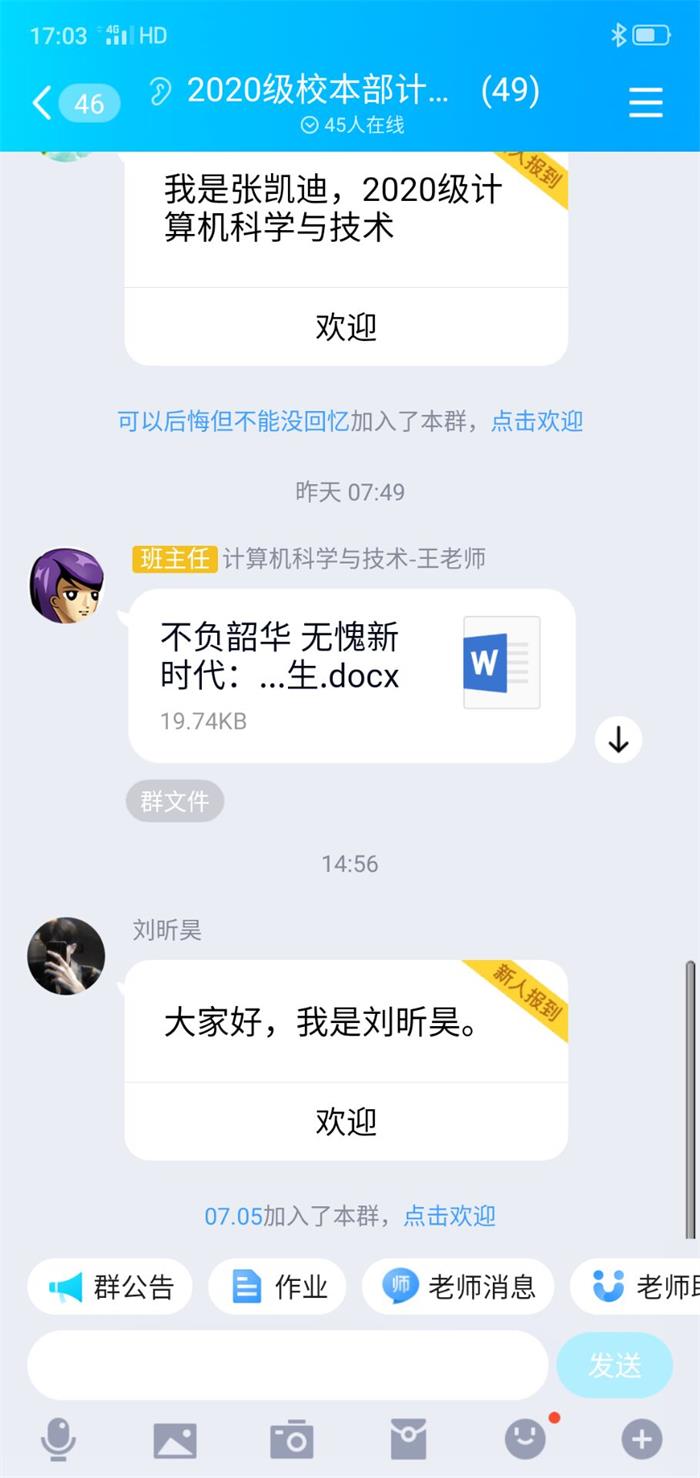
Task: Open the group menu icon
Action: 645,102
